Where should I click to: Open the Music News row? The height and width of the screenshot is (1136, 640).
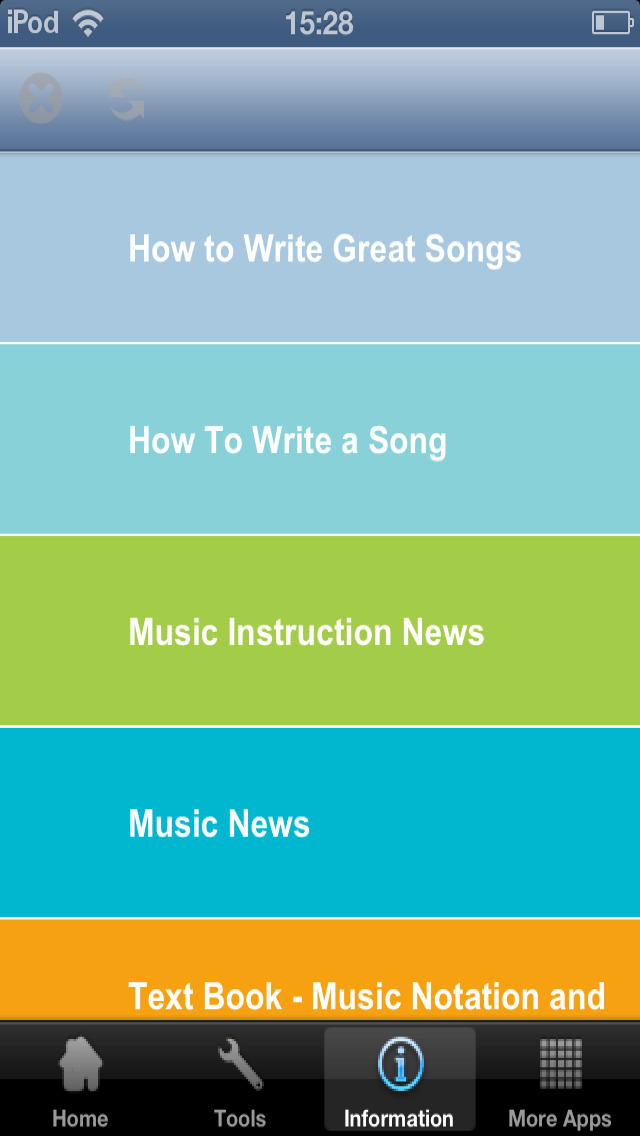click(320, 824)
